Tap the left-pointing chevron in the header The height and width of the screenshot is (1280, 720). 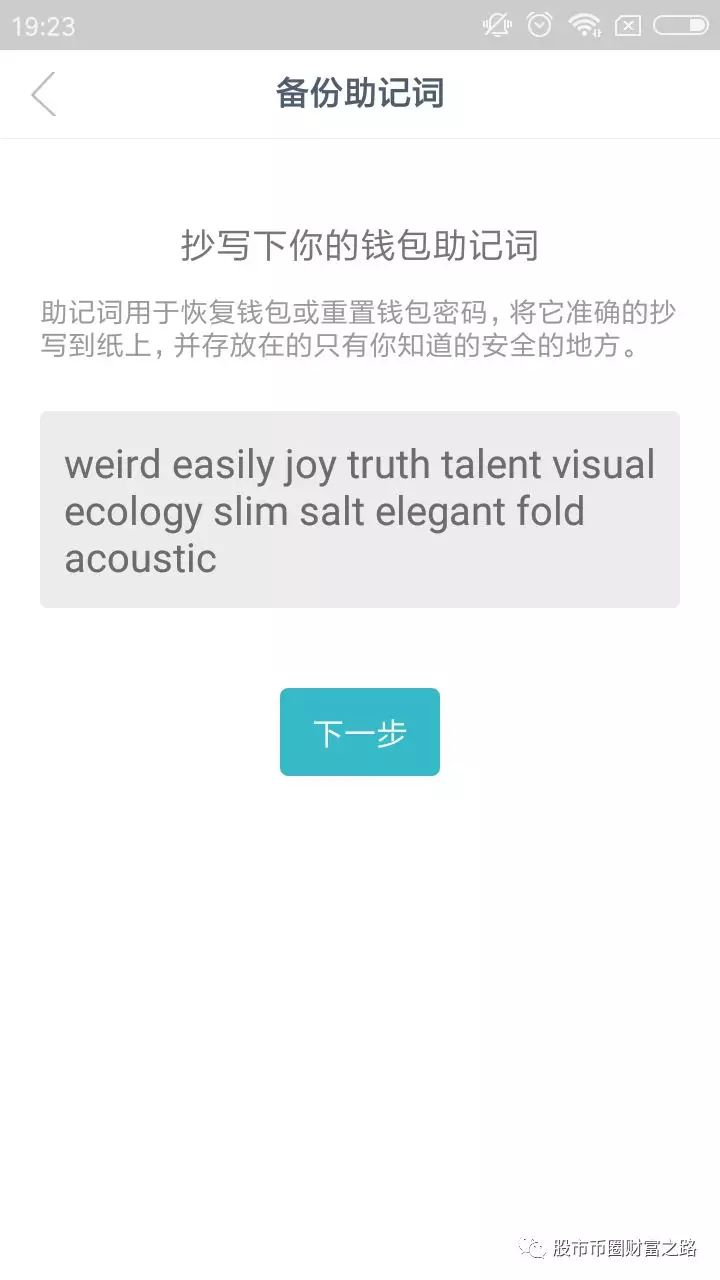point(43,93)
